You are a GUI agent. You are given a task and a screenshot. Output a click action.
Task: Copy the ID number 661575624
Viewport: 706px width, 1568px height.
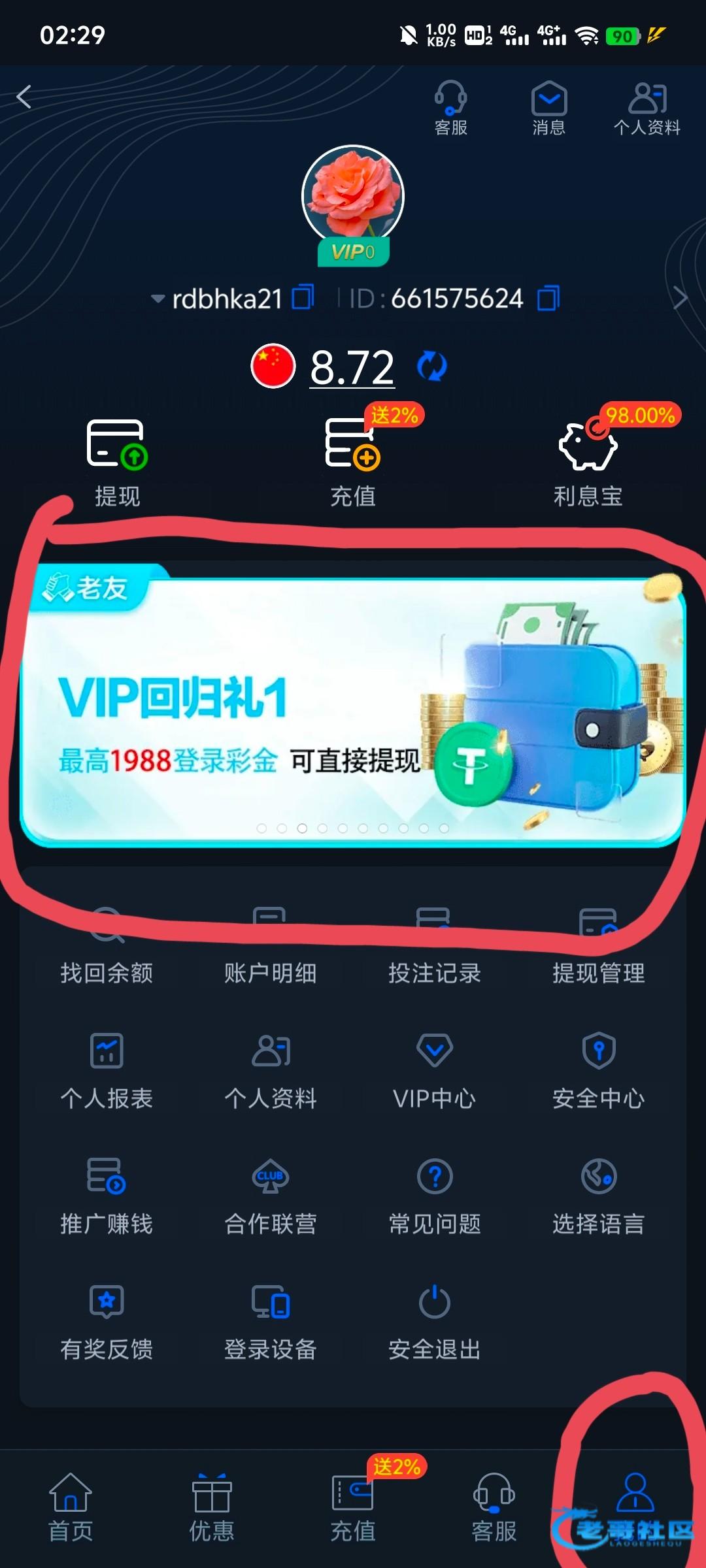548,299
